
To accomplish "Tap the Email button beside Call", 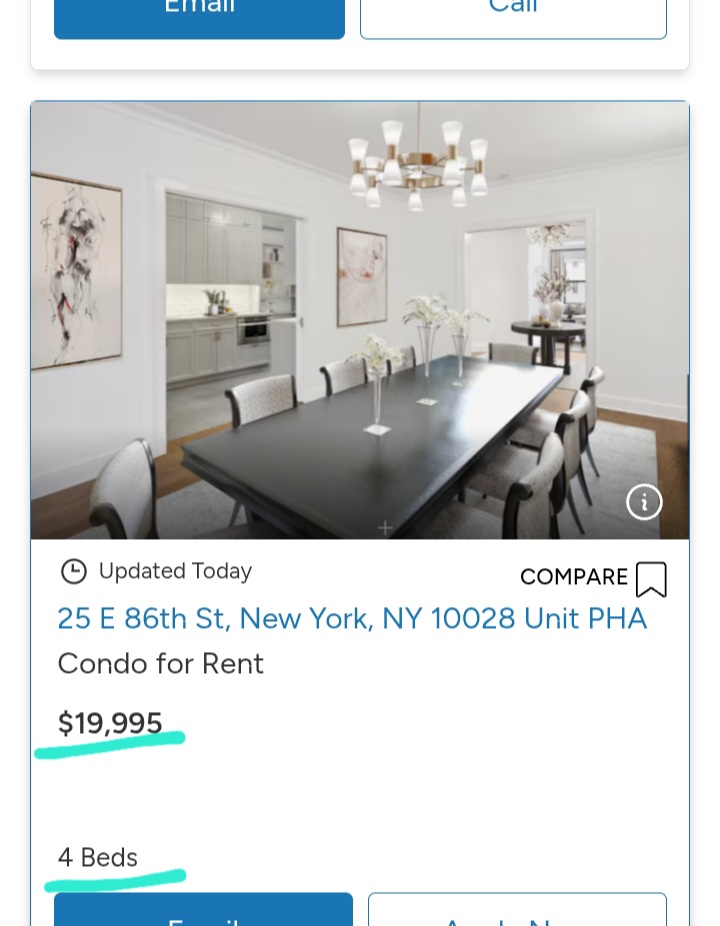I will pos(199,15).
